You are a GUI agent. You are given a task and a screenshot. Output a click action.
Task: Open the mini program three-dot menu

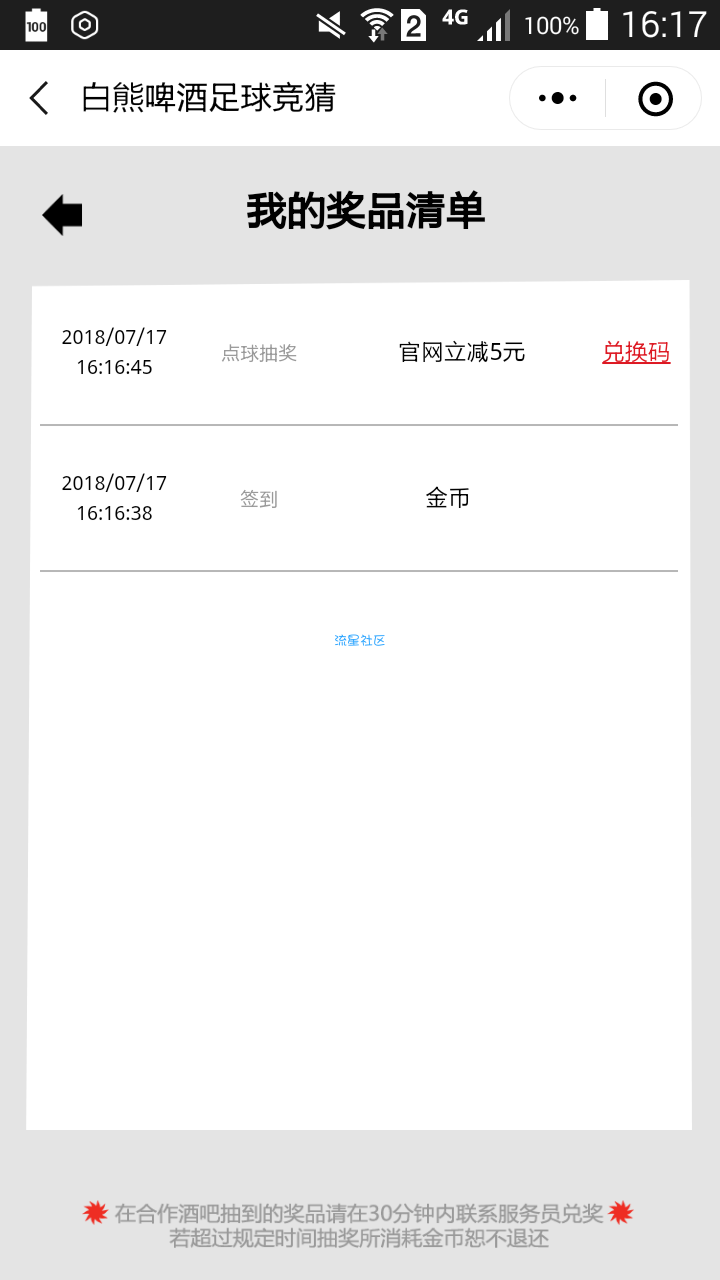coord(558,98)
